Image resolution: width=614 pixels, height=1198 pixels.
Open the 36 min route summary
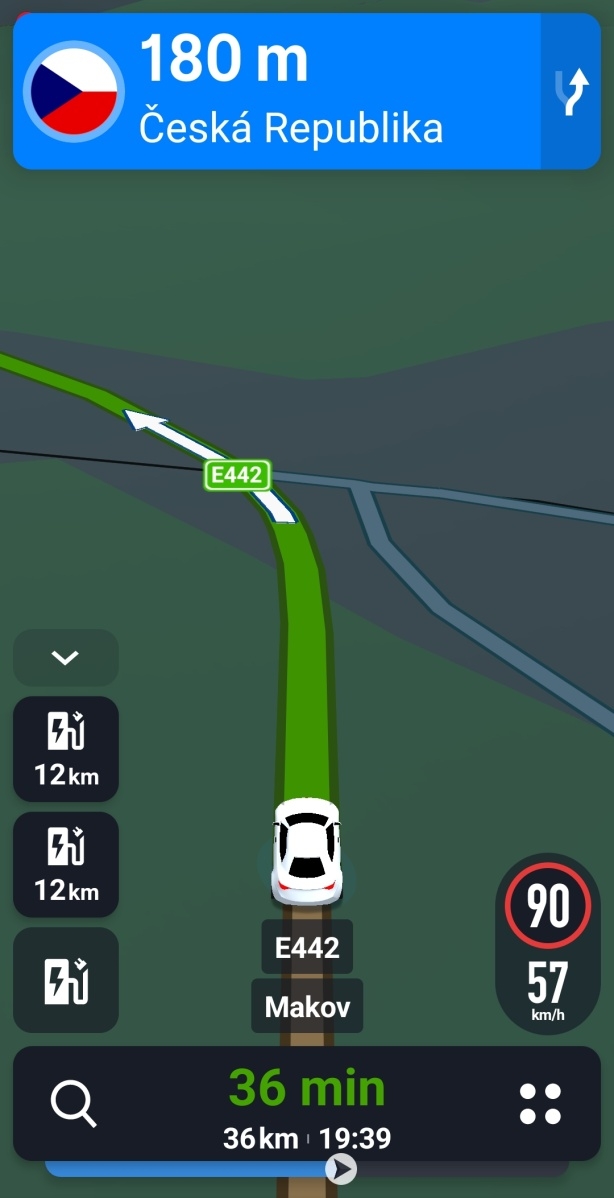pos(307,1103)
